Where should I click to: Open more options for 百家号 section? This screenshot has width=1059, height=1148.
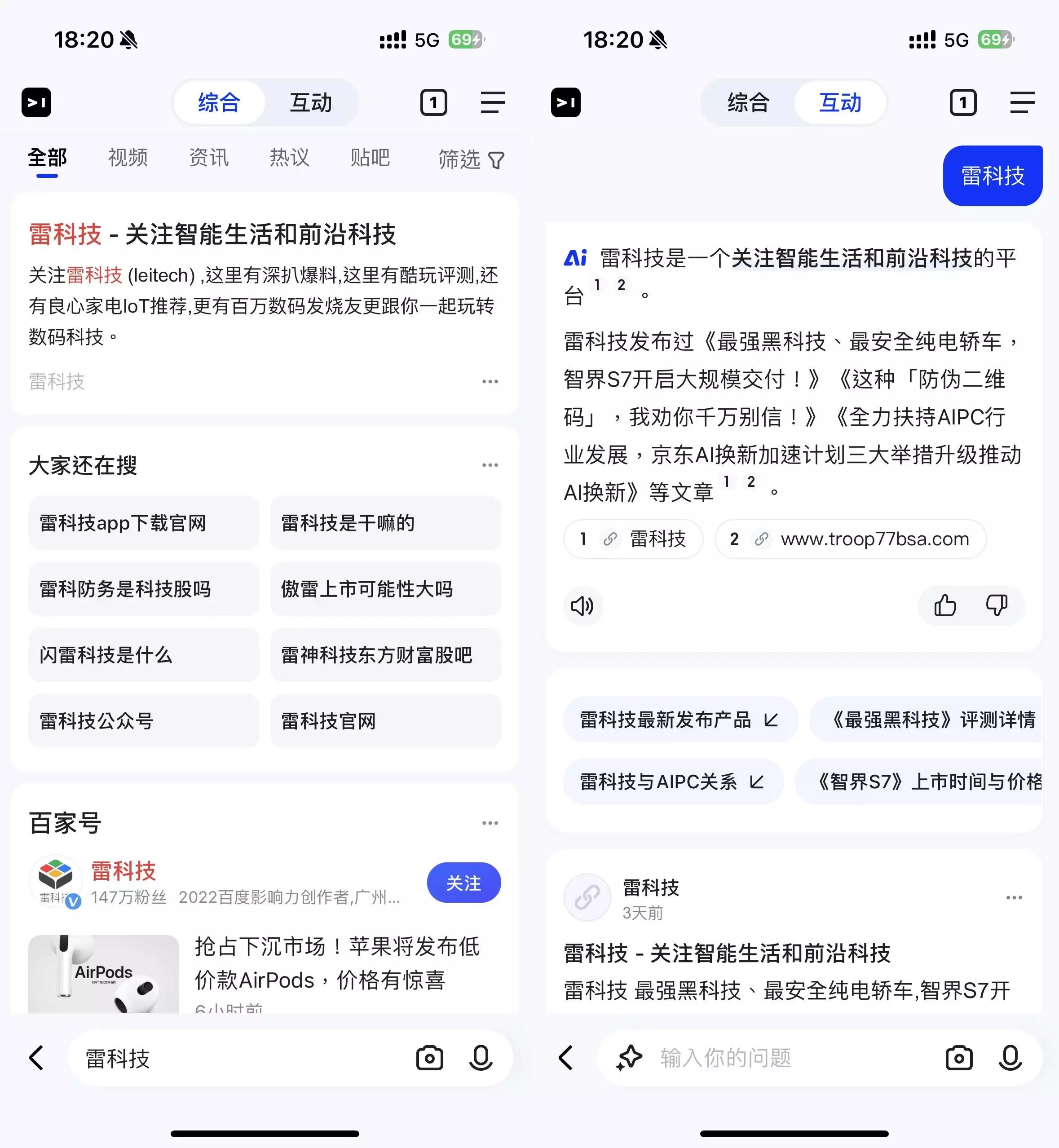pos(490,823)
